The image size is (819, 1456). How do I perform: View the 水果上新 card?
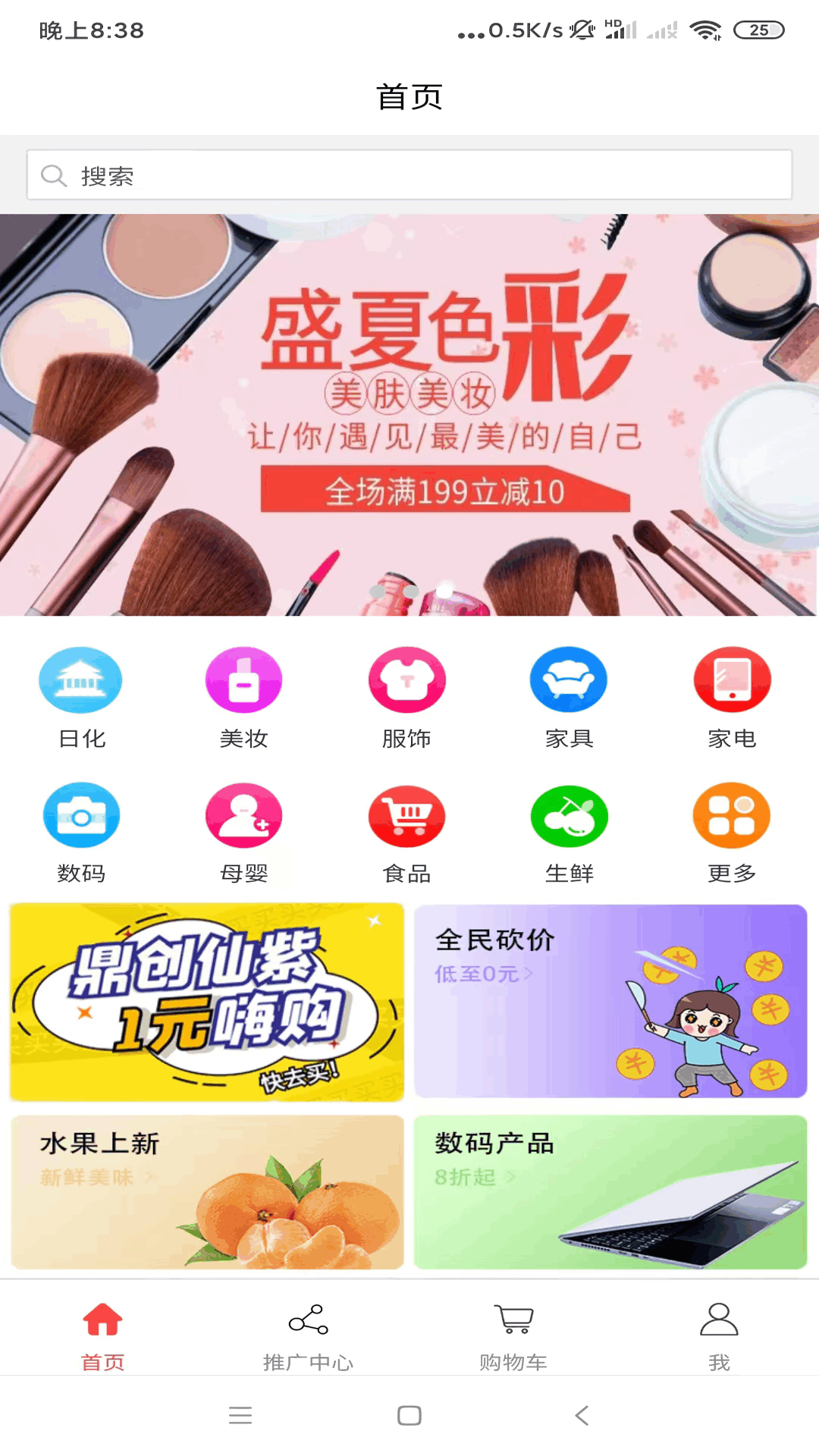[x=207, y=1192]
